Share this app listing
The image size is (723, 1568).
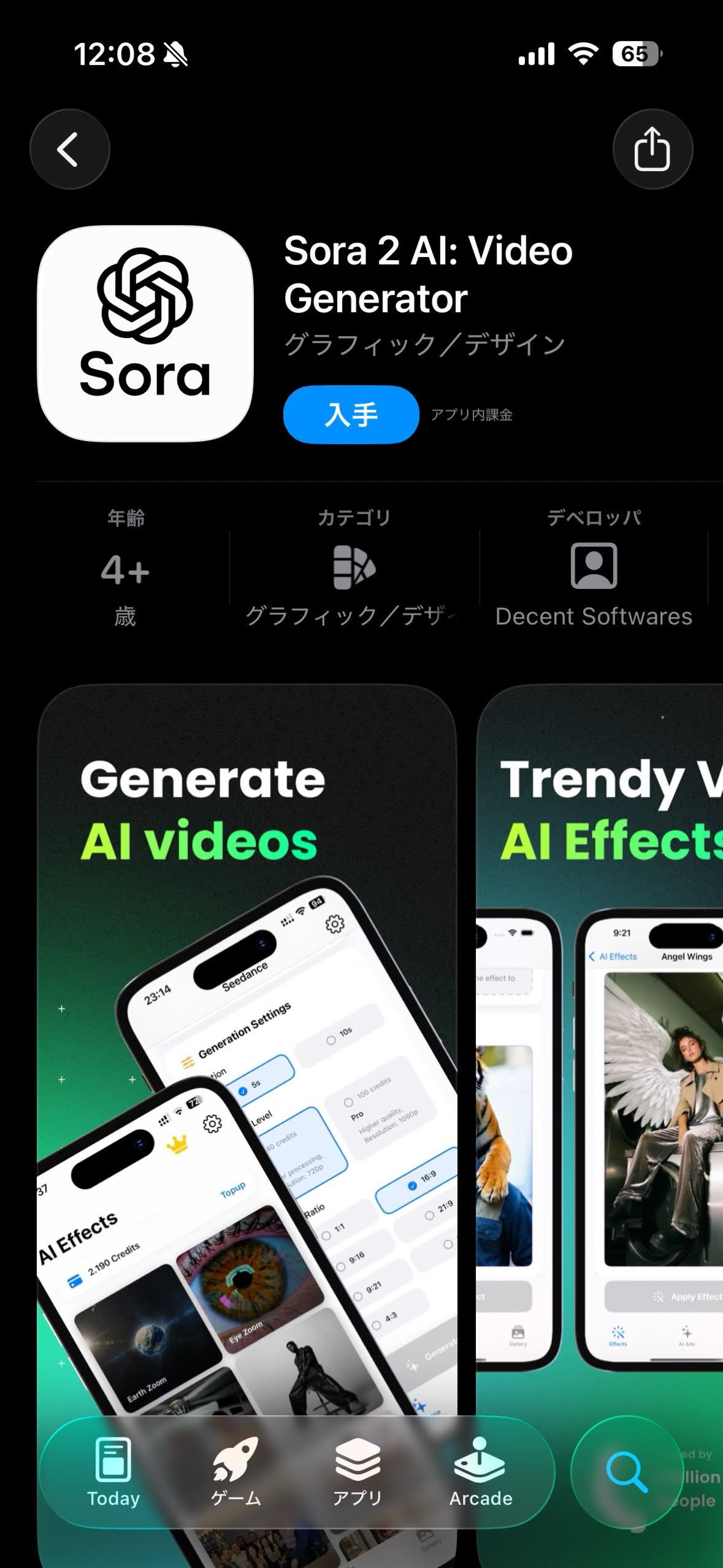click(x=652, y=149)
